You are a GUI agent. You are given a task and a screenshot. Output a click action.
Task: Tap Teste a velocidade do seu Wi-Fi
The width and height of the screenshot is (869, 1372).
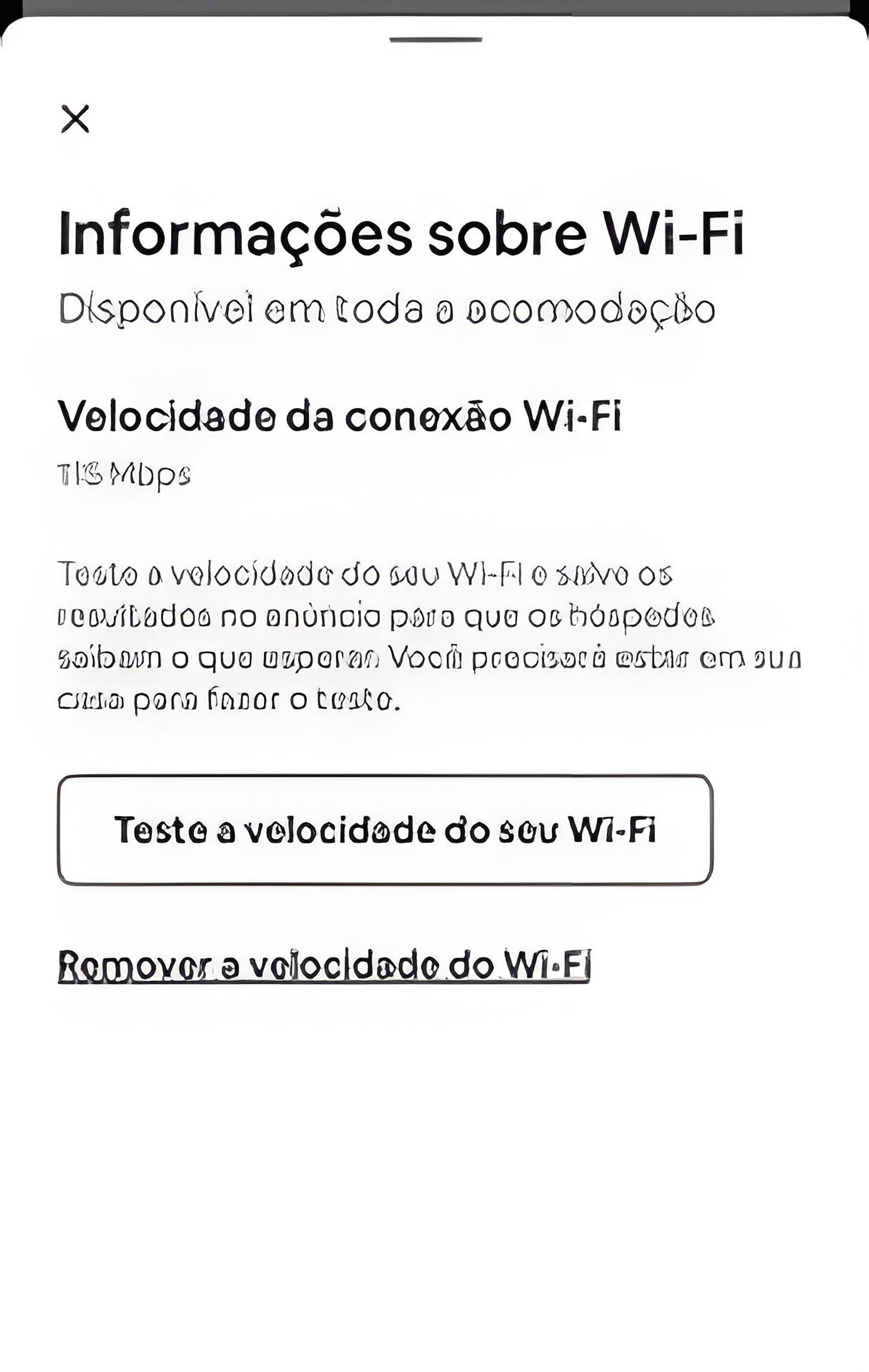385,830
